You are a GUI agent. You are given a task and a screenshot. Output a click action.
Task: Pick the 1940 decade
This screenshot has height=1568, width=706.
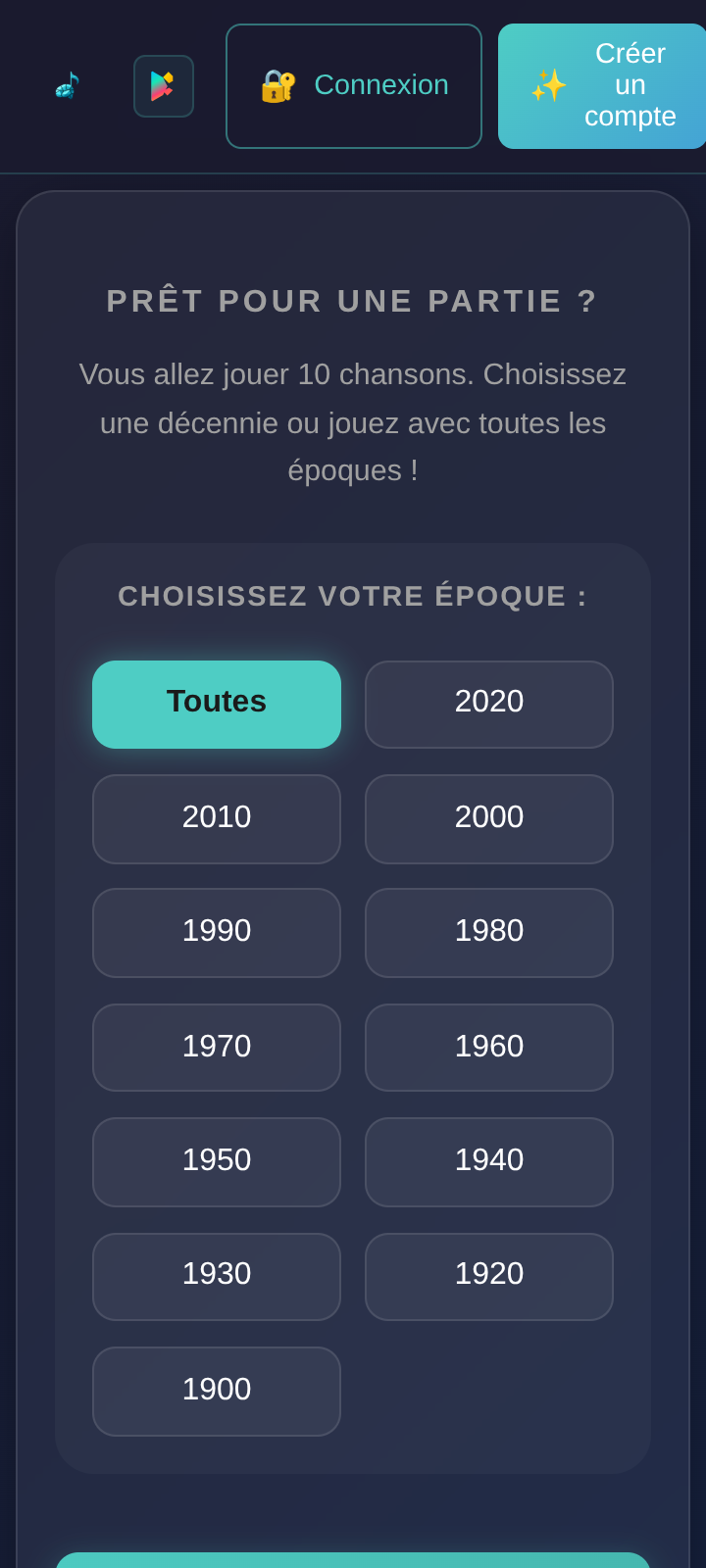(x=488, y=1161)
